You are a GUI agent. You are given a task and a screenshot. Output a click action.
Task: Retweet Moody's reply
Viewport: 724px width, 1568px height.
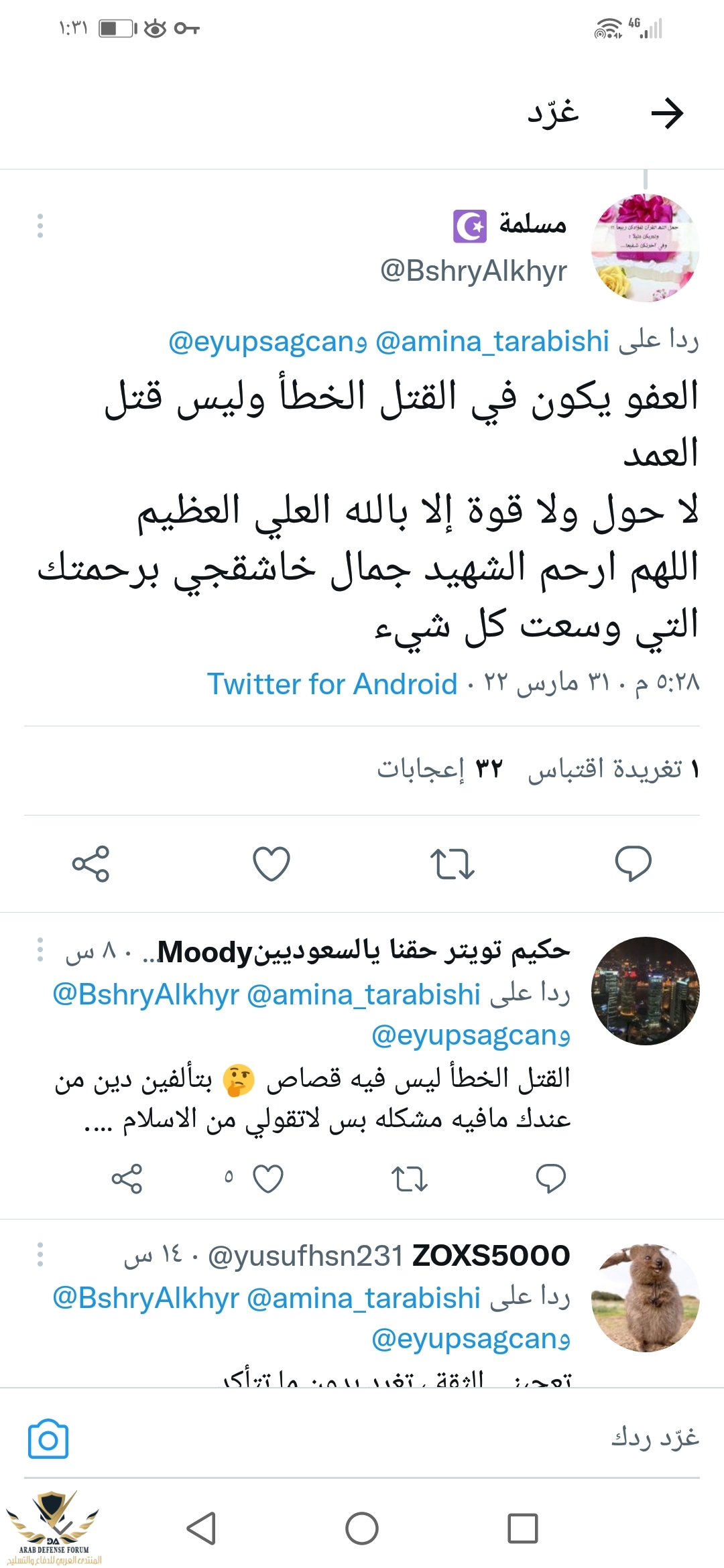[x=409, y=1179]
